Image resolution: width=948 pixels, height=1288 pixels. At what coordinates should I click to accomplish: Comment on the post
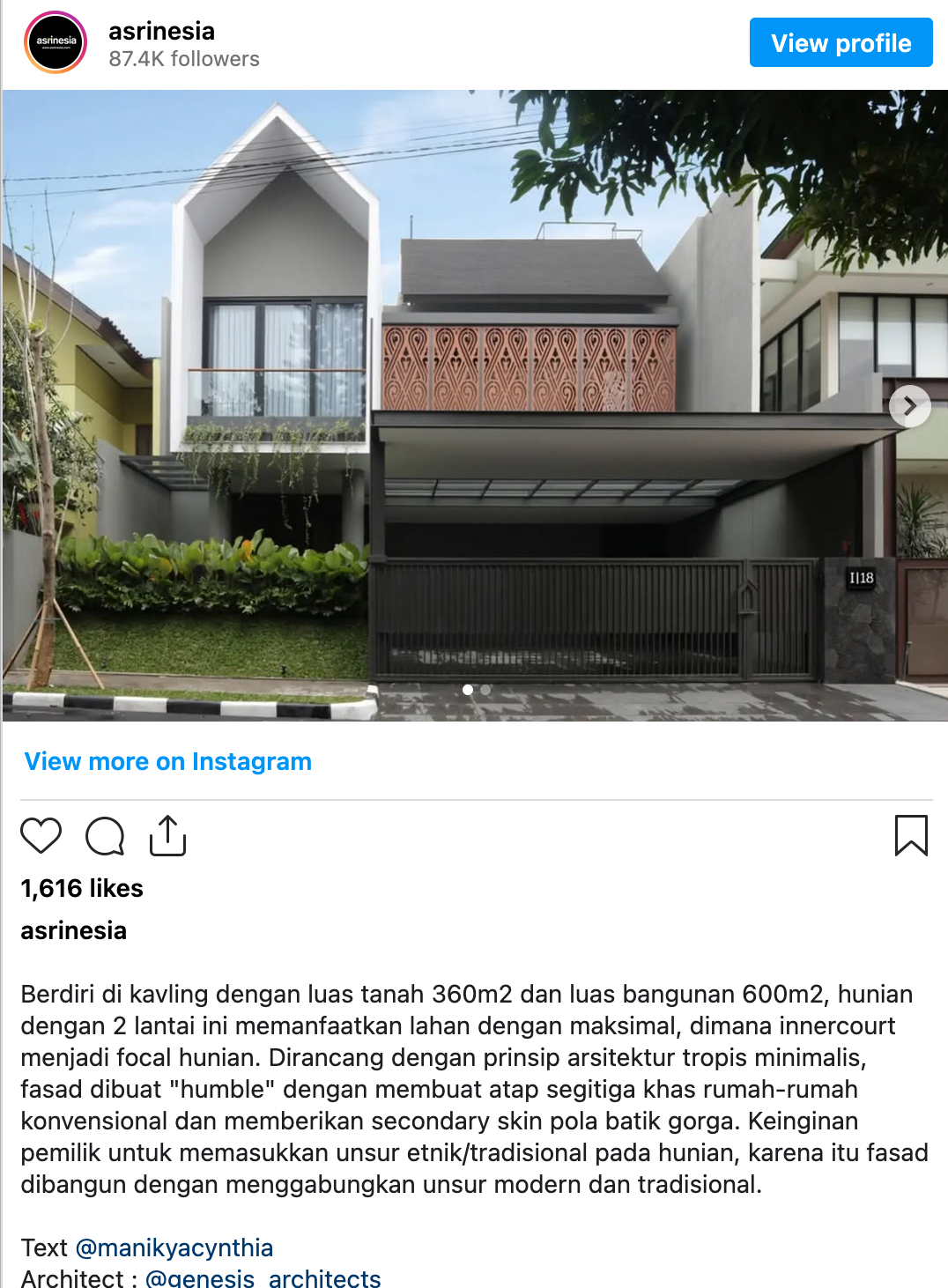(105, 835)
